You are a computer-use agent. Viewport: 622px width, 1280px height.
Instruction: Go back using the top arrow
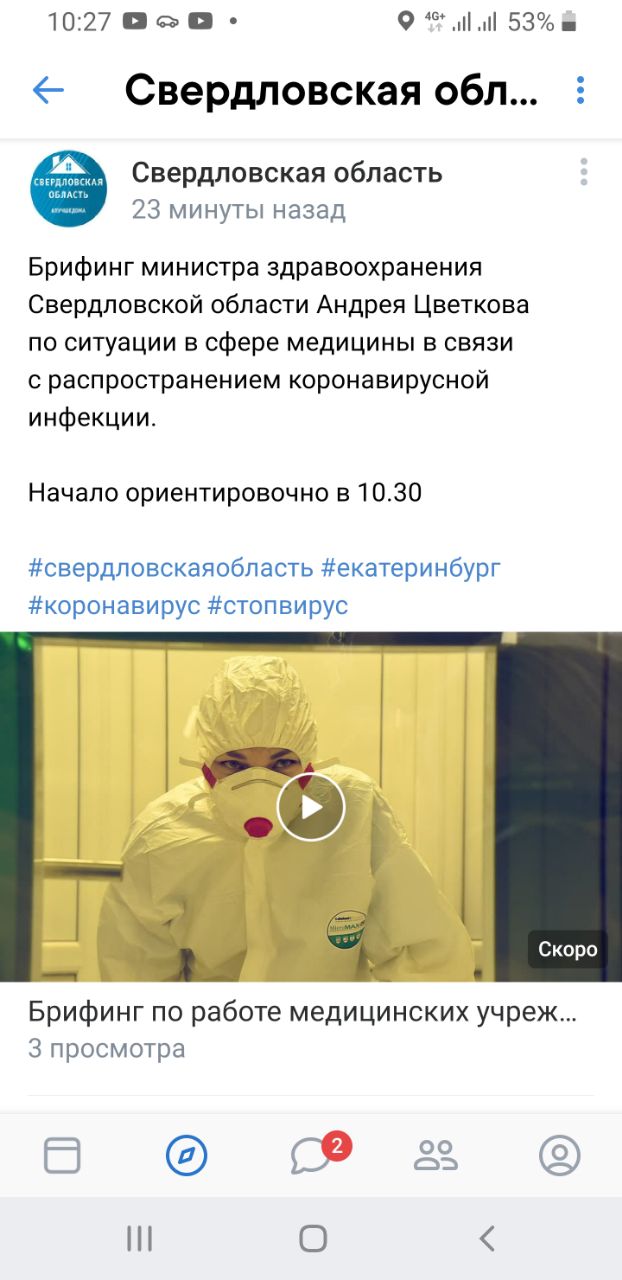pos(48,91)
